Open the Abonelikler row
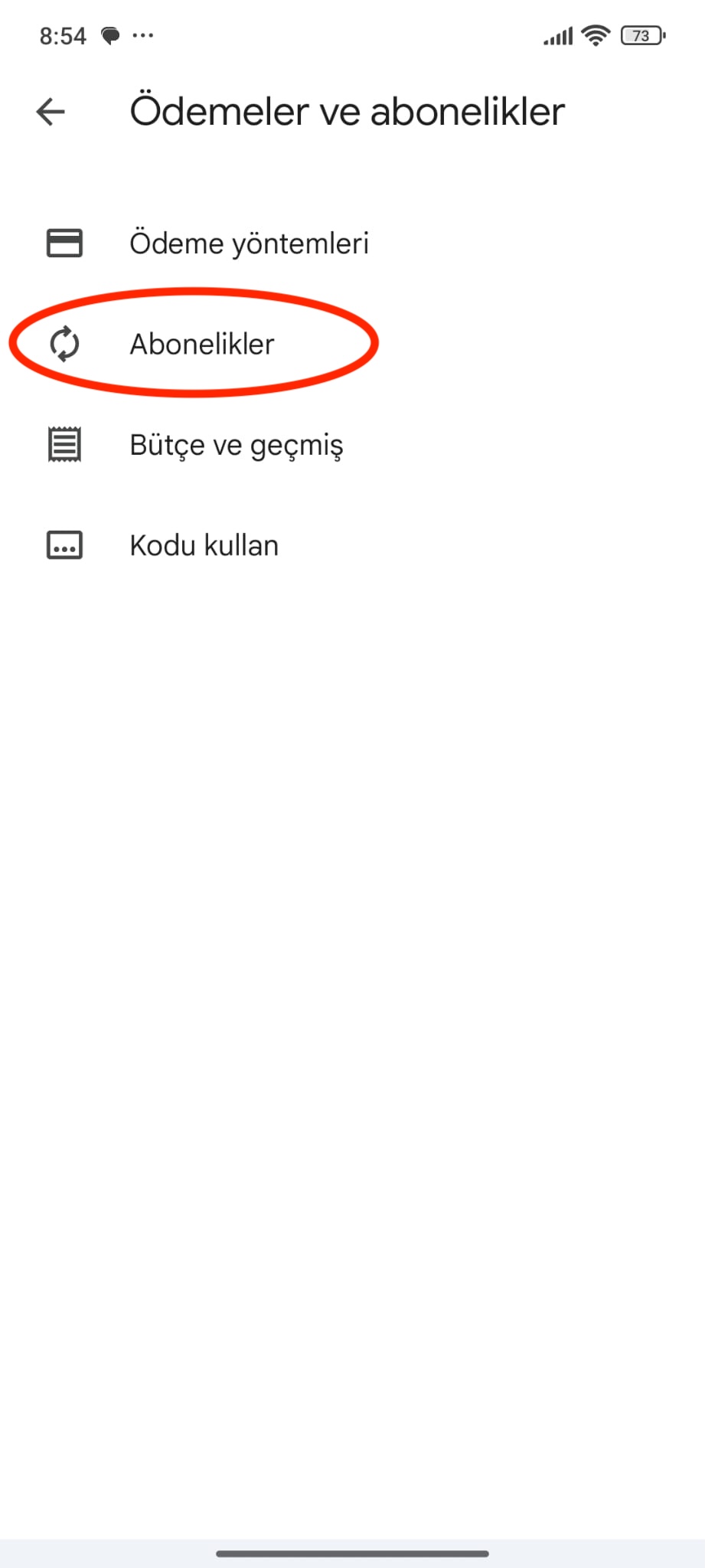This screenshot has width=705, height=1568. [201, 344]
